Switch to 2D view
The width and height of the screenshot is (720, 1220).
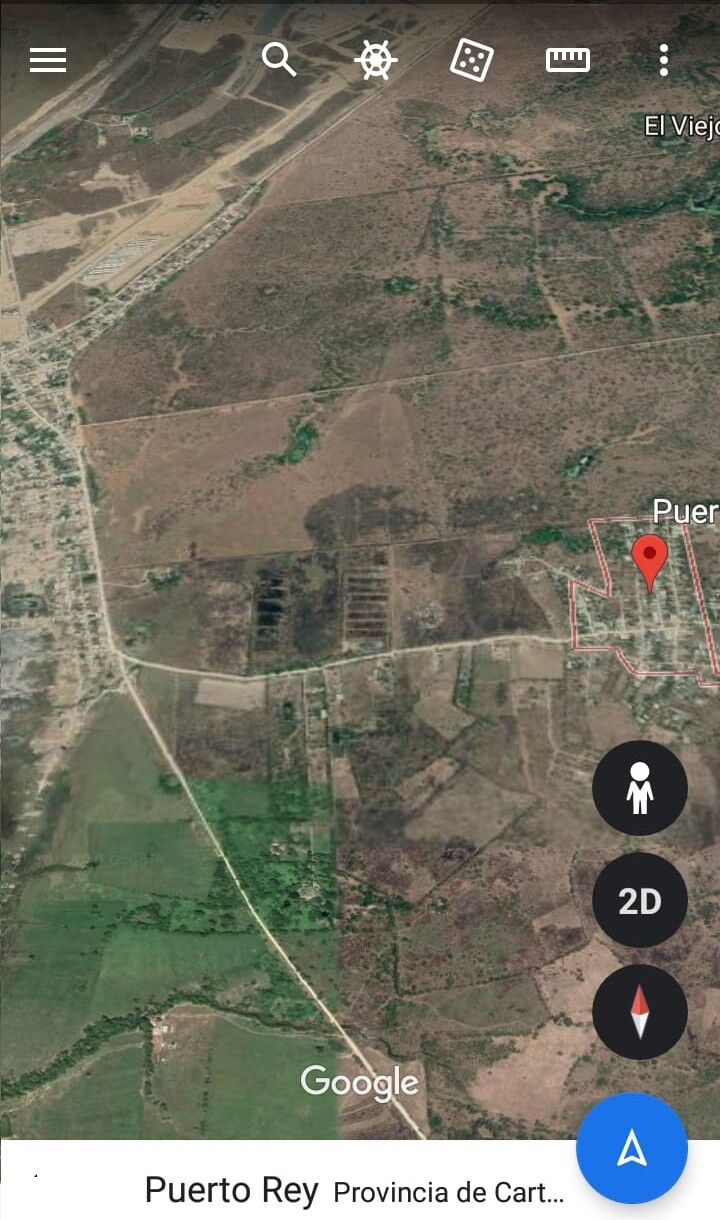[640, 900]
